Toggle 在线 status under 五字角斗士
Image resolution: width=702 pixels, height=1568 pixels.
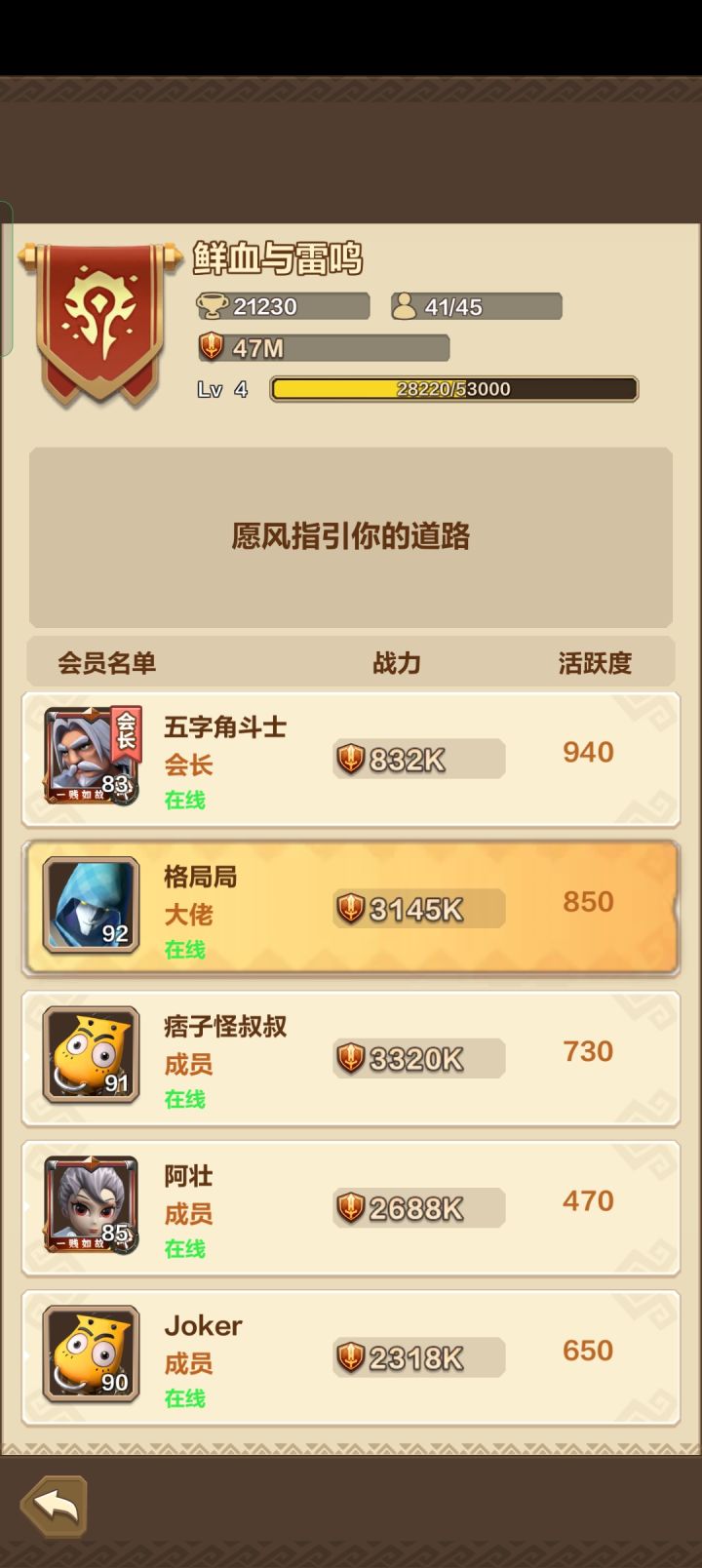point(185,800)
